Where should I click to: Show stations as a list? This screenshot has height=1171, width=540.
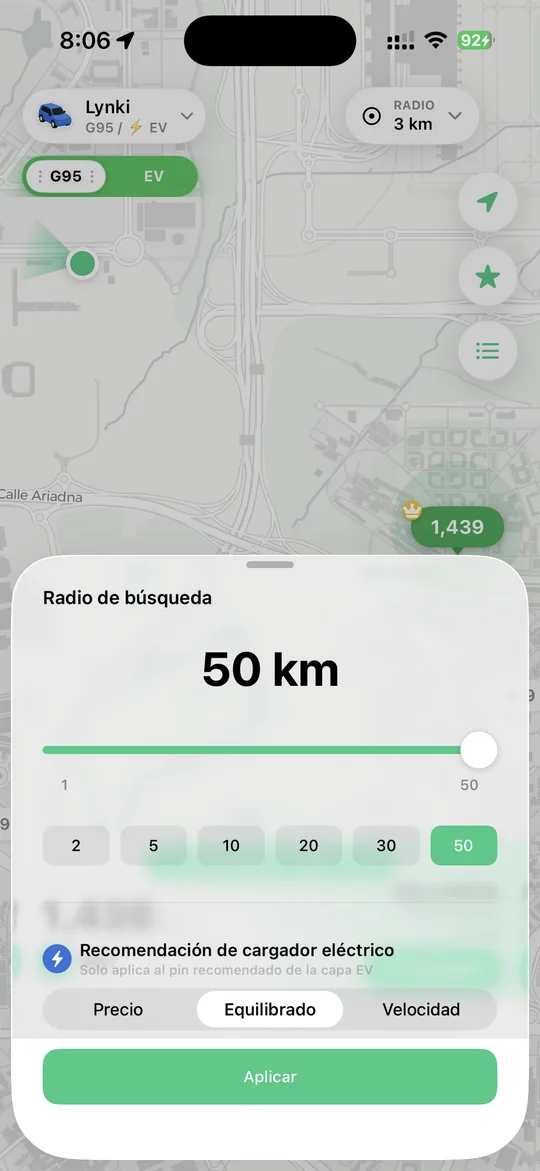click(488, 351)
